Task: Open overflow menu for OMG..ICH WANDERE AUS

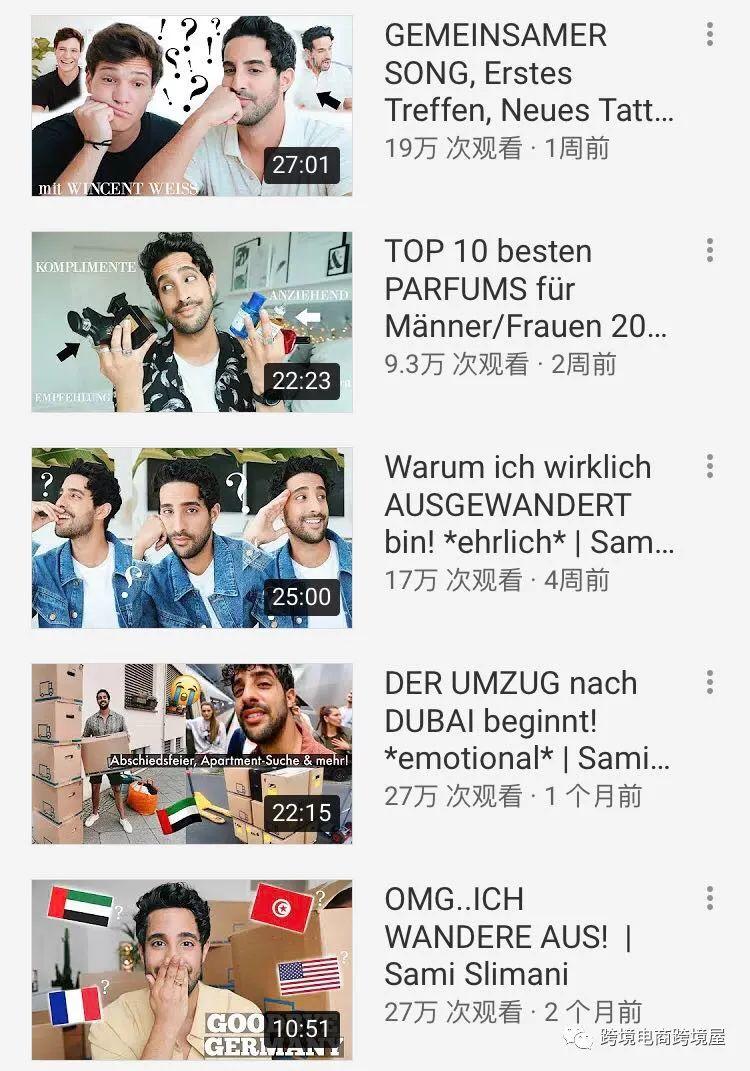Action: [x=710, y=897]
